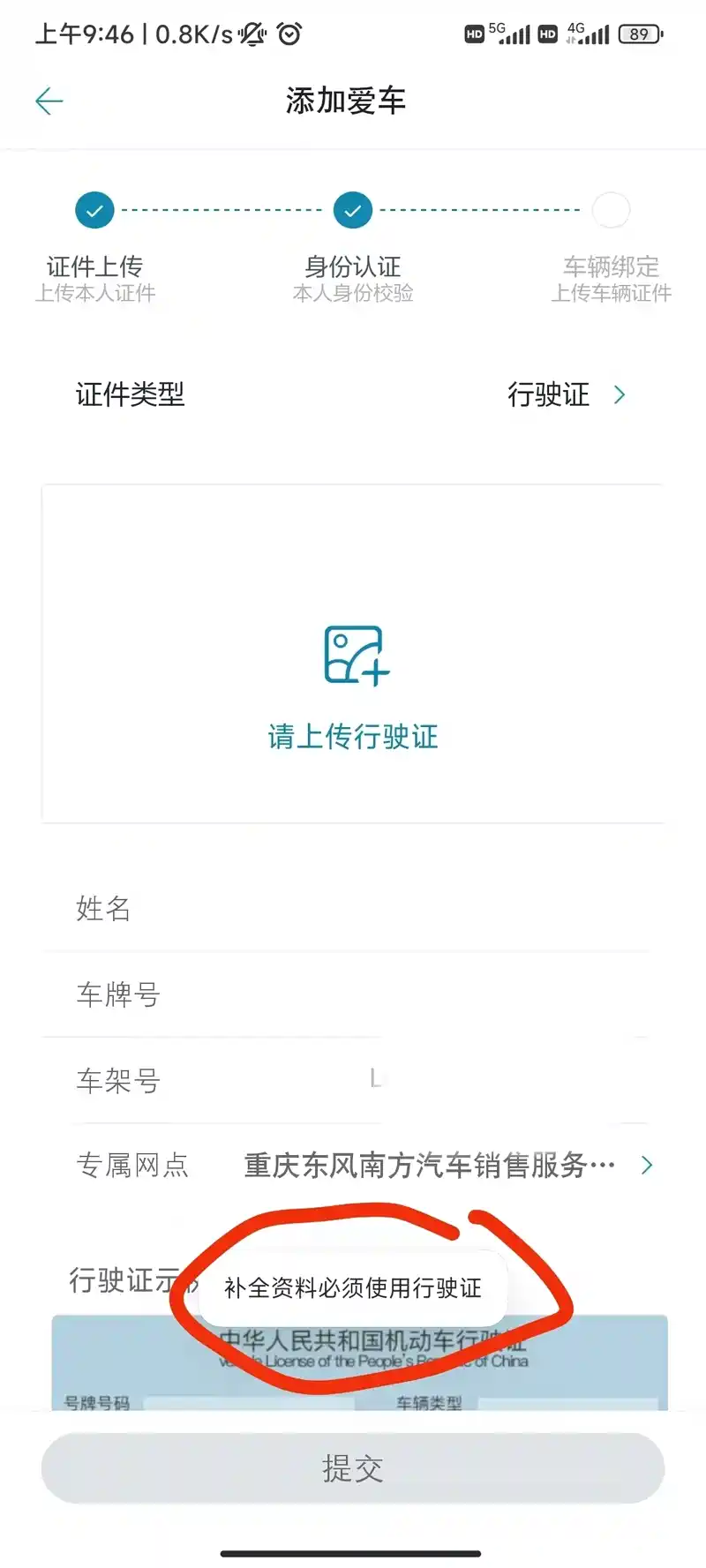
Task: Choose 专属网点 dealer row
Action: [441, 1166]
